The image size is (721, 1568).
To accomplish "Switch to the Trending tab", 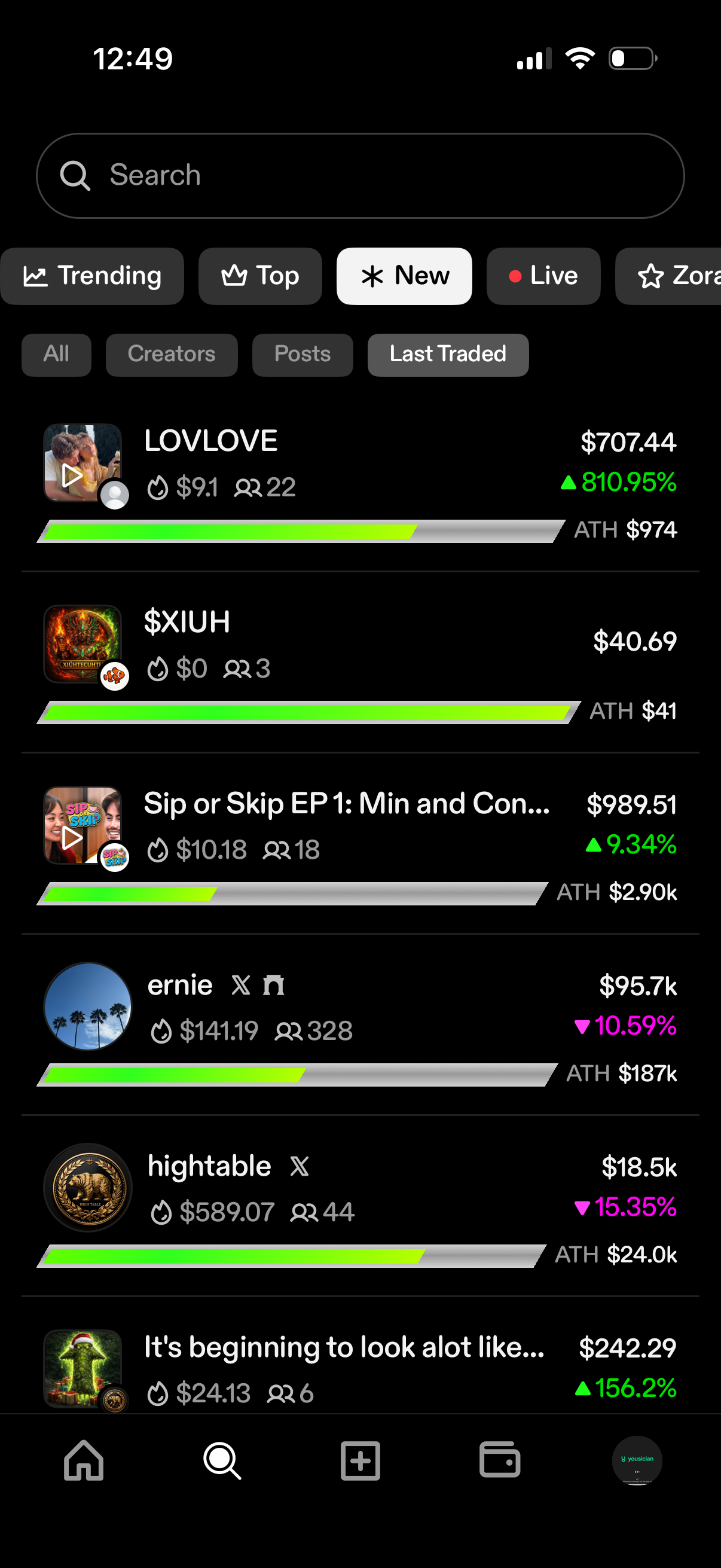I will coord(92,276).
